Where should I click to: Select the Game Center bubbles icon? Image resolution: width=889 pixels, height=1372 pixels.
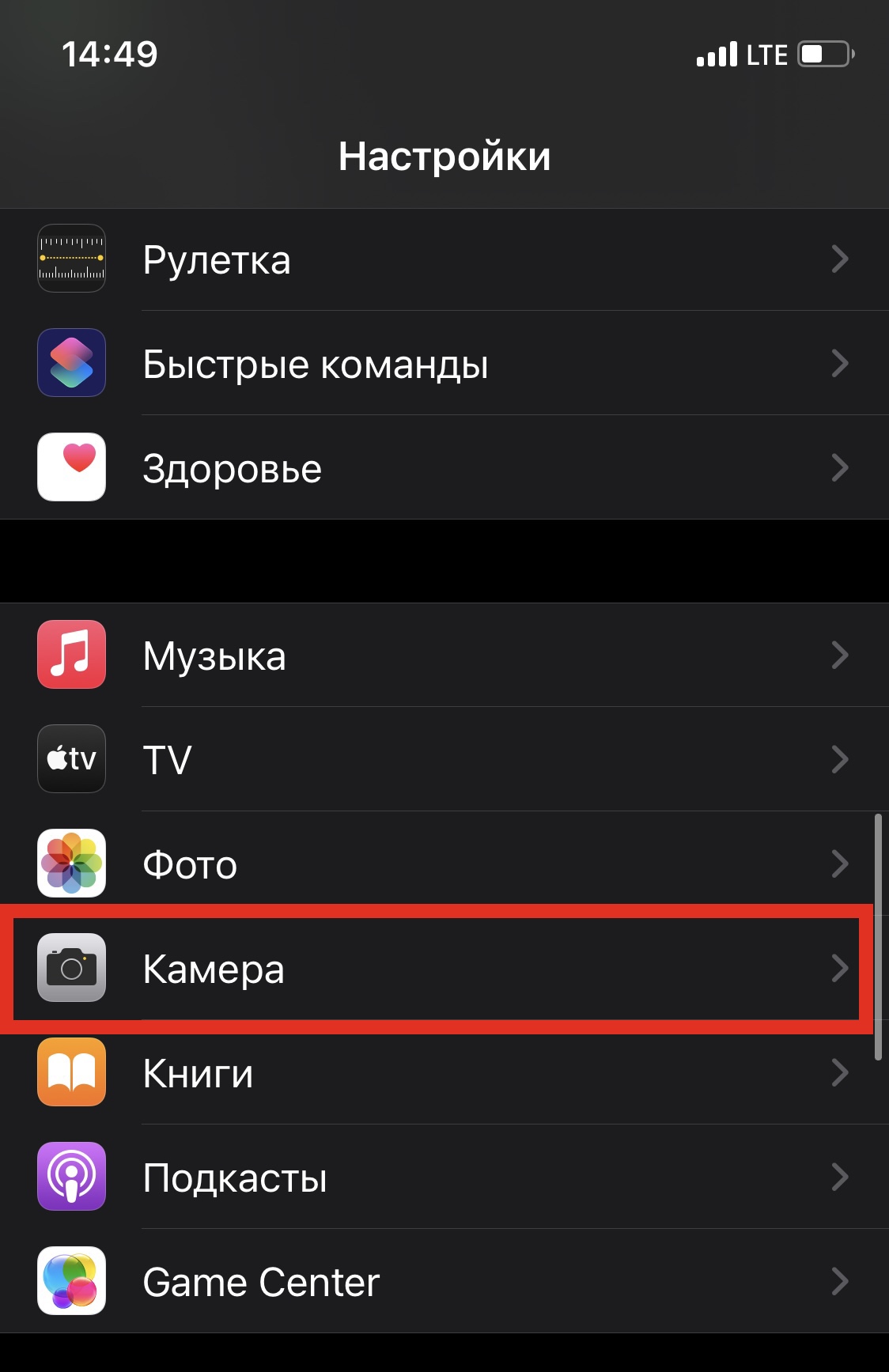click(x=71, y=1282)
